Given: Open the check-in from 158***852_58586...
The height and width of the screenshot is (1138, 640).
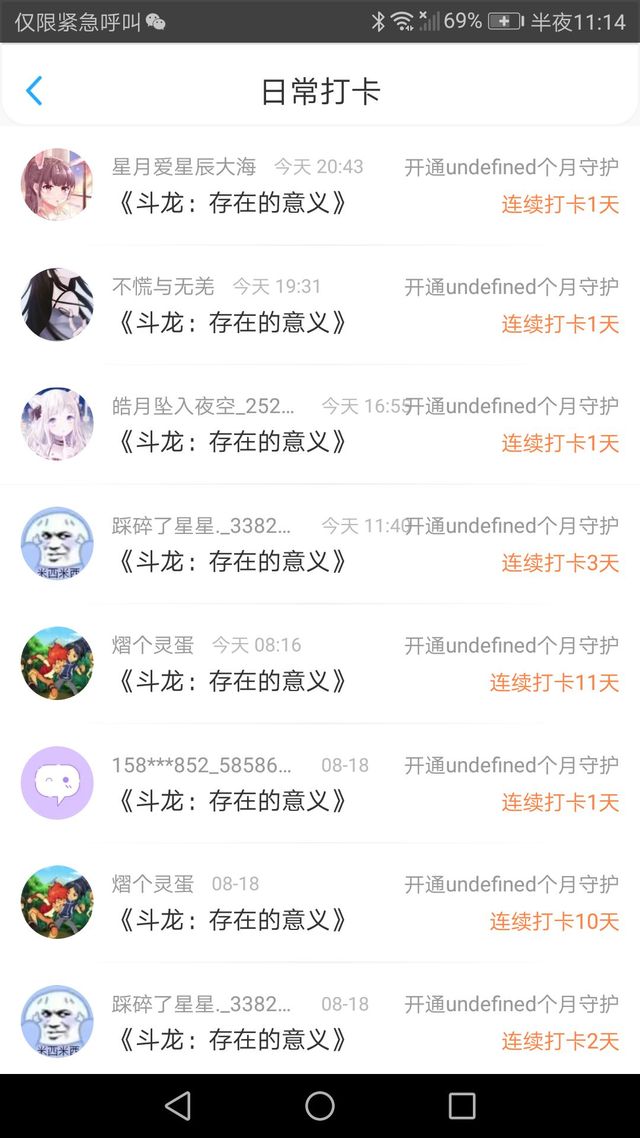Looking at the screenshot, I should pyautogui.click(x=320, y=783).
